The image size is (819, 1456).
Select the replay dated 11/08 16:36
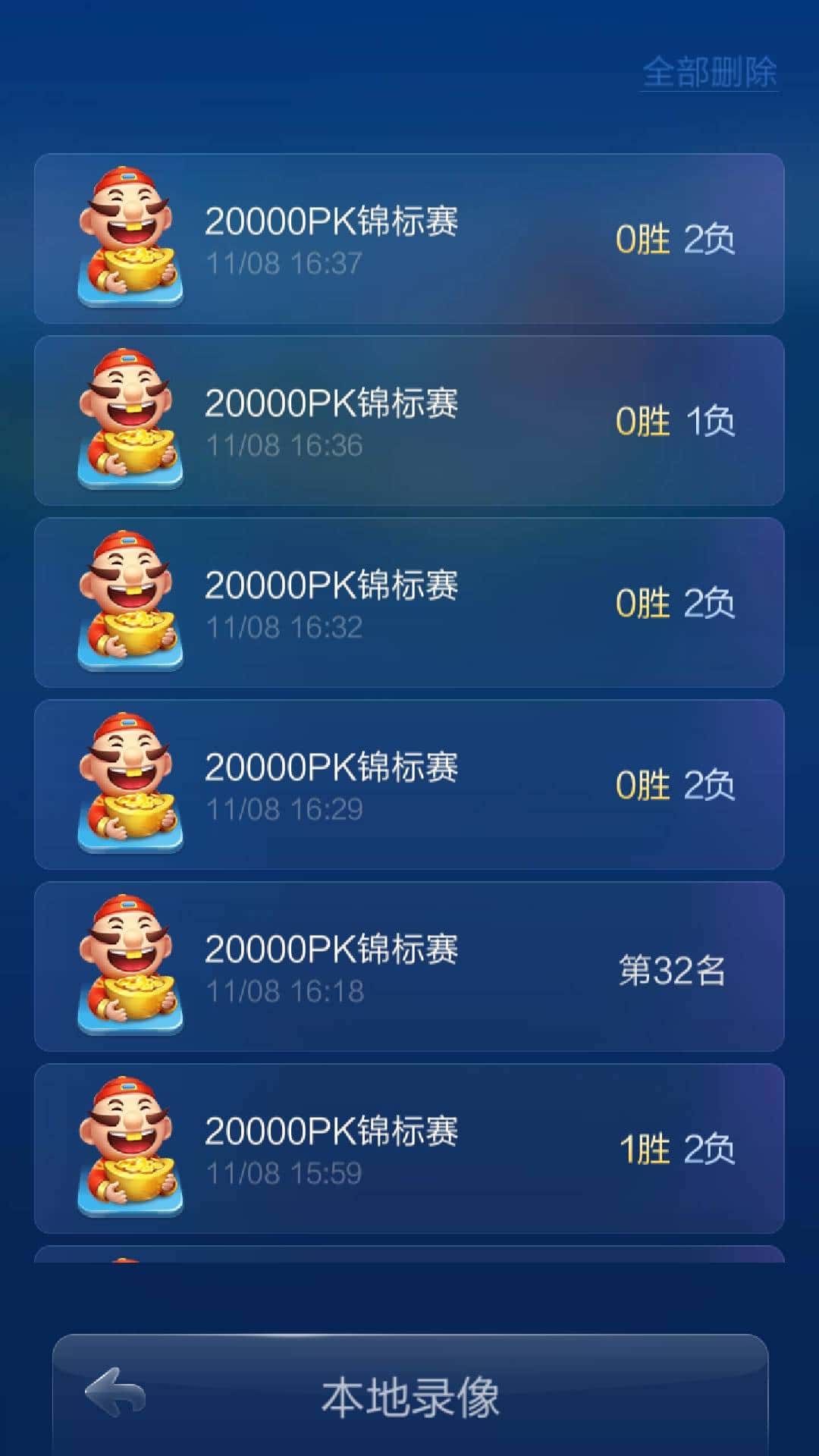(409, 421)
